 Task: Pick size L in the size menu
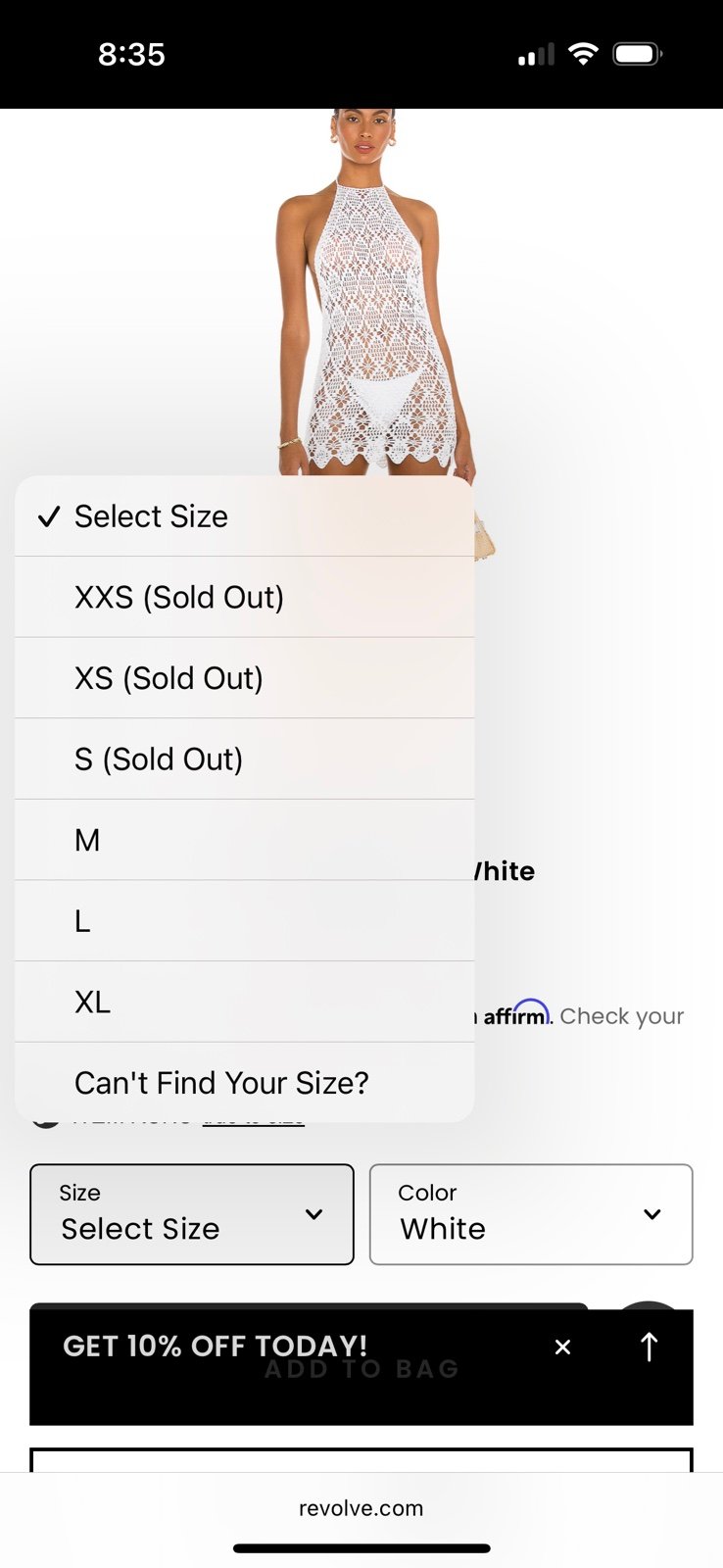tap(245, 921)
